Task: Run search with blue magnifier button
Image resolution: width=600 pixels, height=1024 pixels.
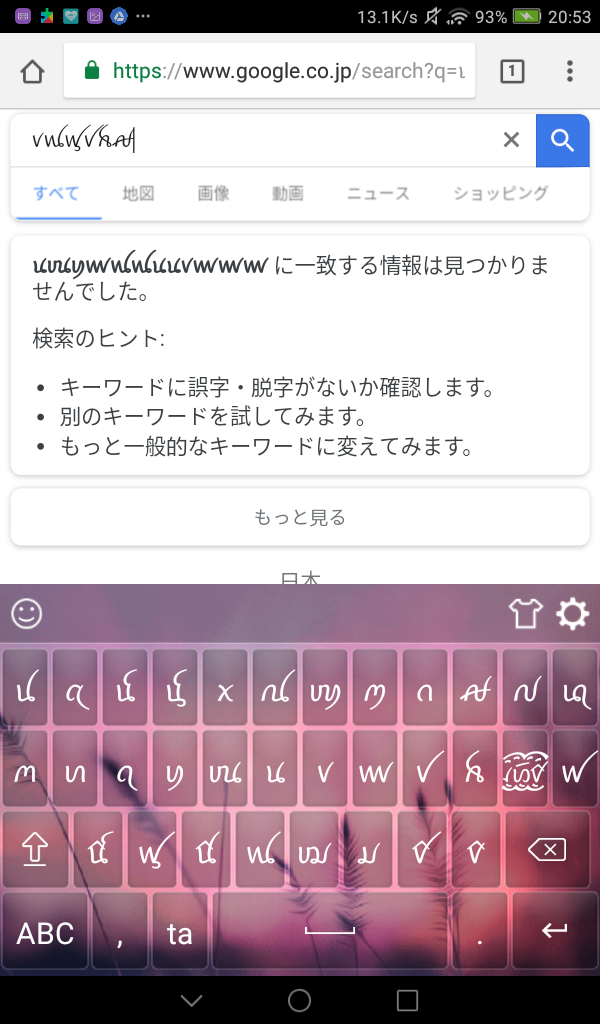Action: point(562,140)
